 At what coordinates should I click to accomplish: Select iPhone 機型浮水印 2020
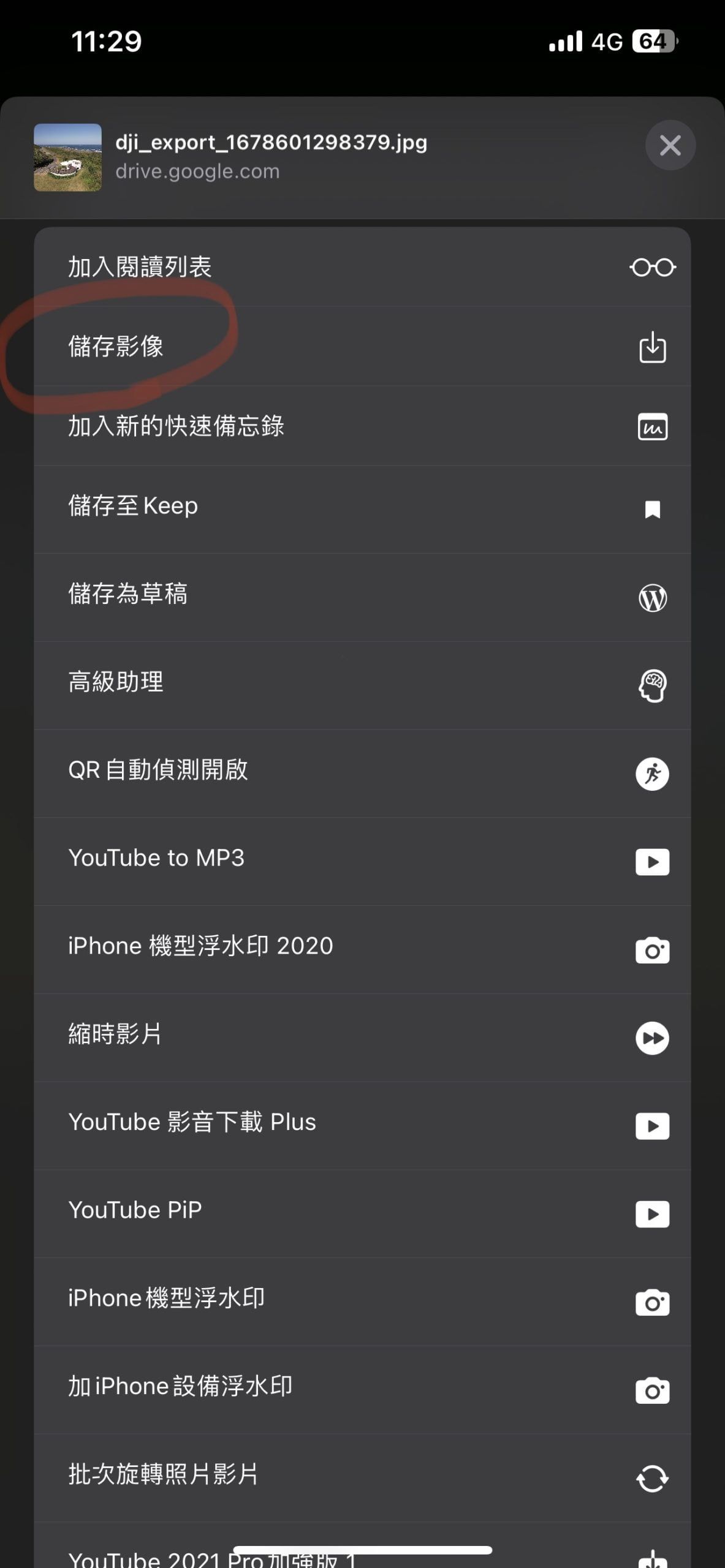click(362, 948)
